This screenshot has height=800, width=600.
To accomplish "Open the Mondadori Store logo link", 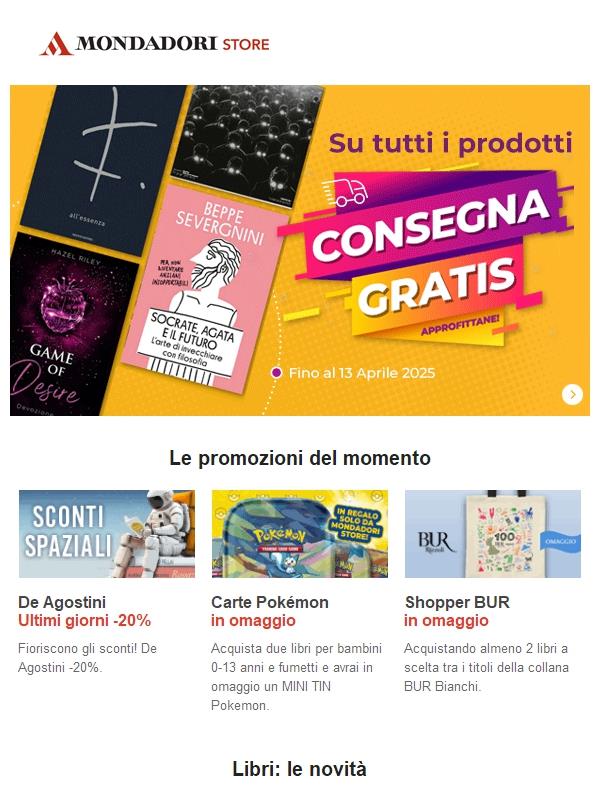I will (155, 43).
